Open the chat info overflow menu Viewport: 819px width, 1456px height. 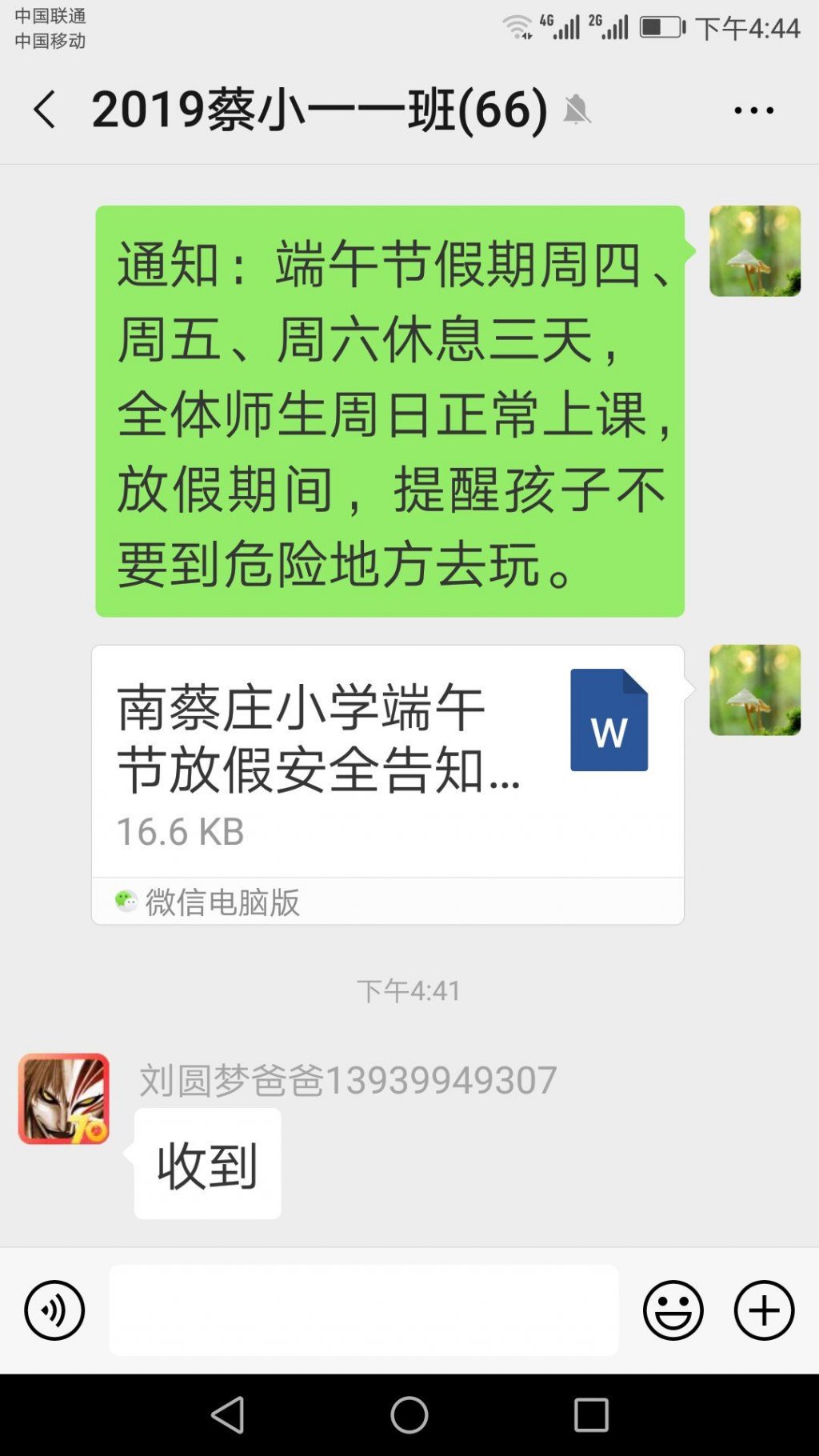coord(753,110)
